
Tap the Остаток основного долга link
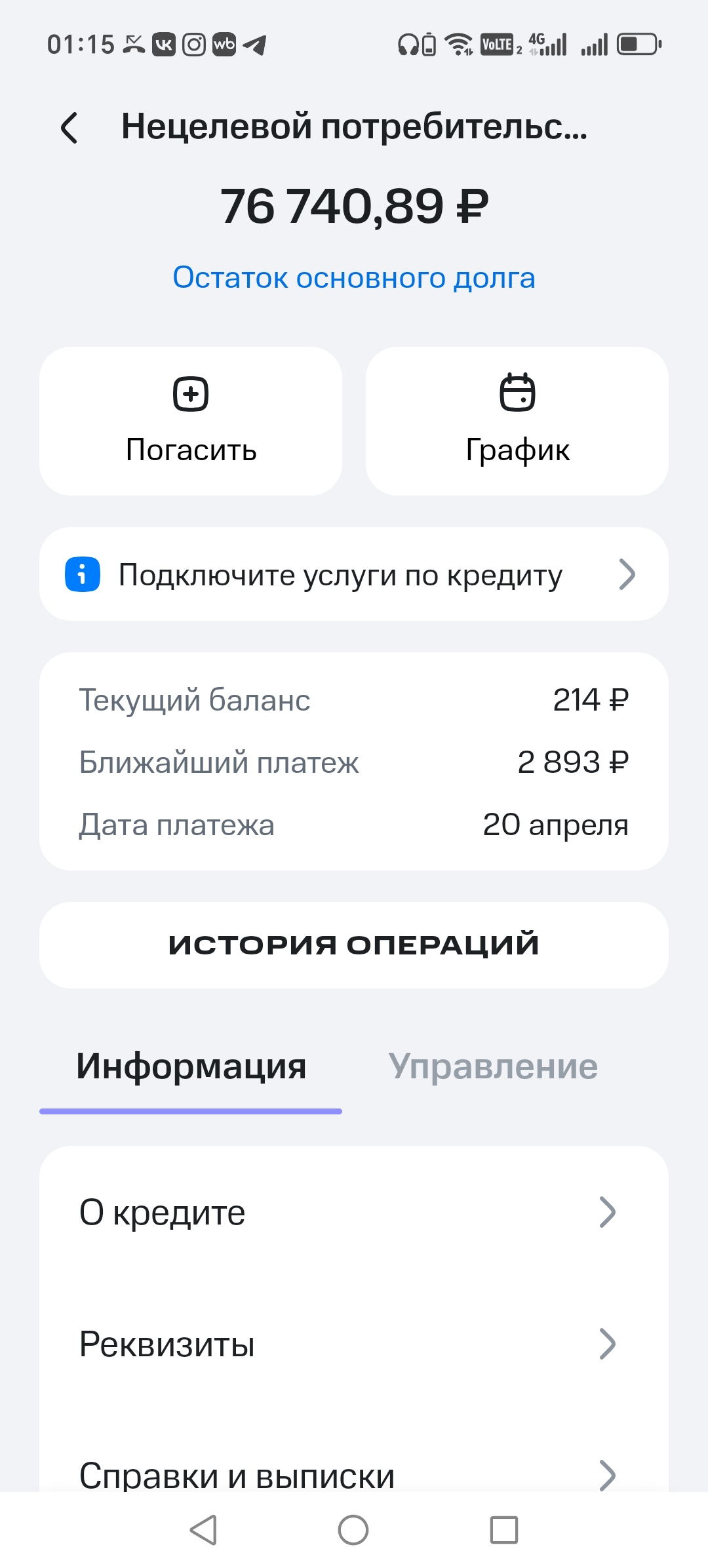(354, 278)
